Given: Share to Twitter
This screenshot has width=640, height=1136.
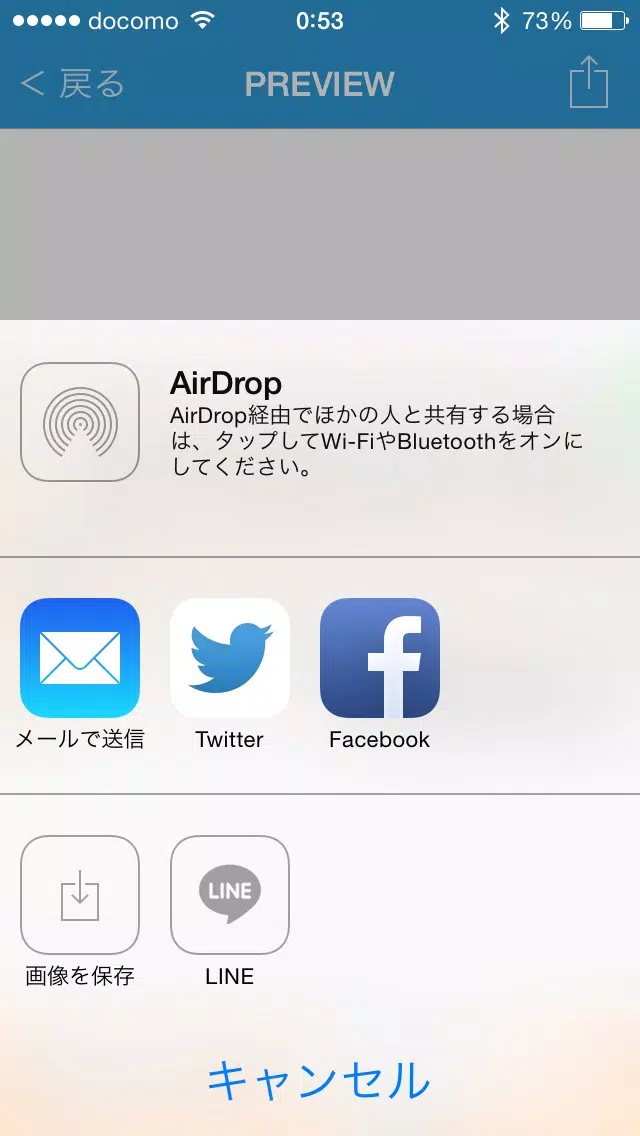Looking at the screenshot, I should (x=230, y=658).
